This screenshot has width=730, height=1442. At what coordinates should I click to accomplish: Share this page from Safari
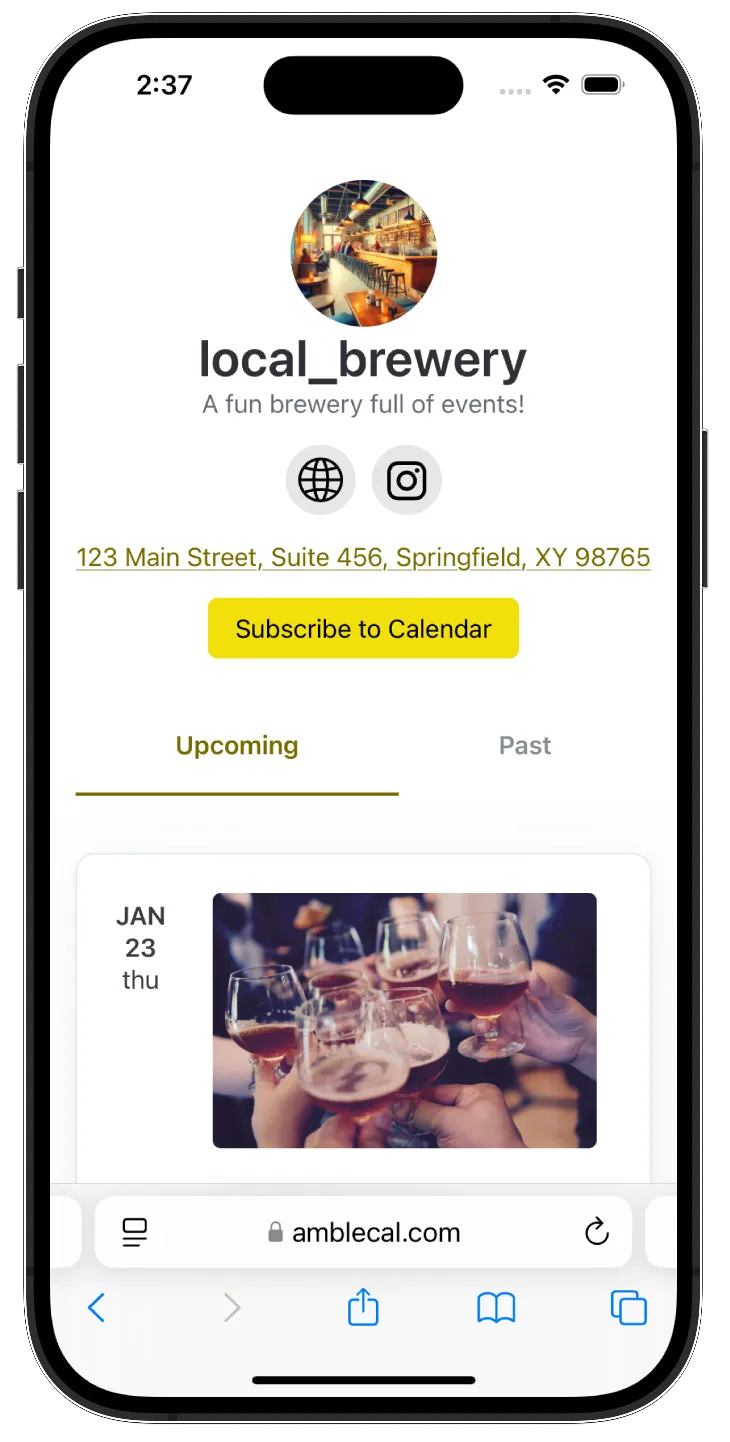363,1307
